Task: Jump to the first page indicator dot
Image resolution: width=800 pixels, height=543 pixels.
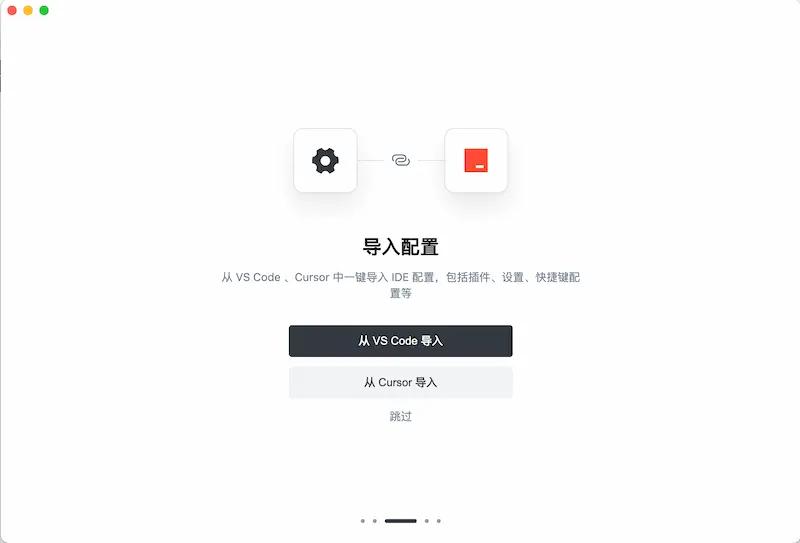Action: 362,521
